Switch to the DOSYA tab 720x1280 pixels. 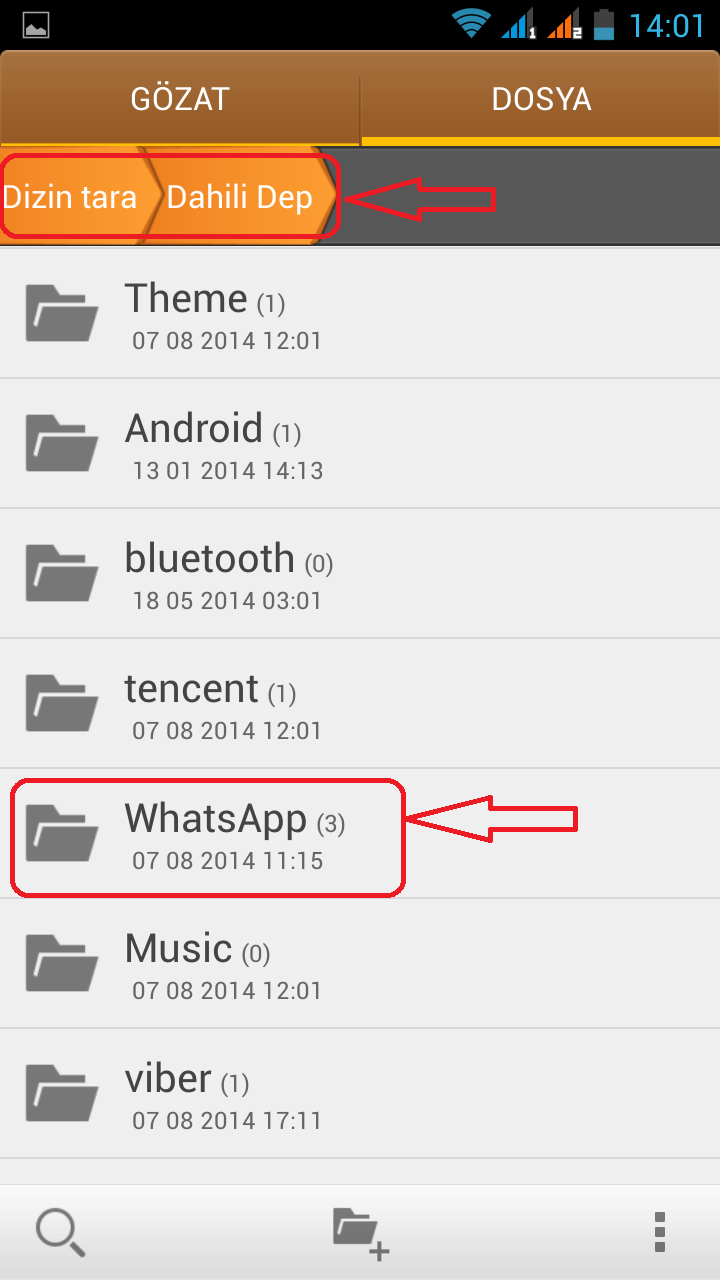tap(540, 98)
